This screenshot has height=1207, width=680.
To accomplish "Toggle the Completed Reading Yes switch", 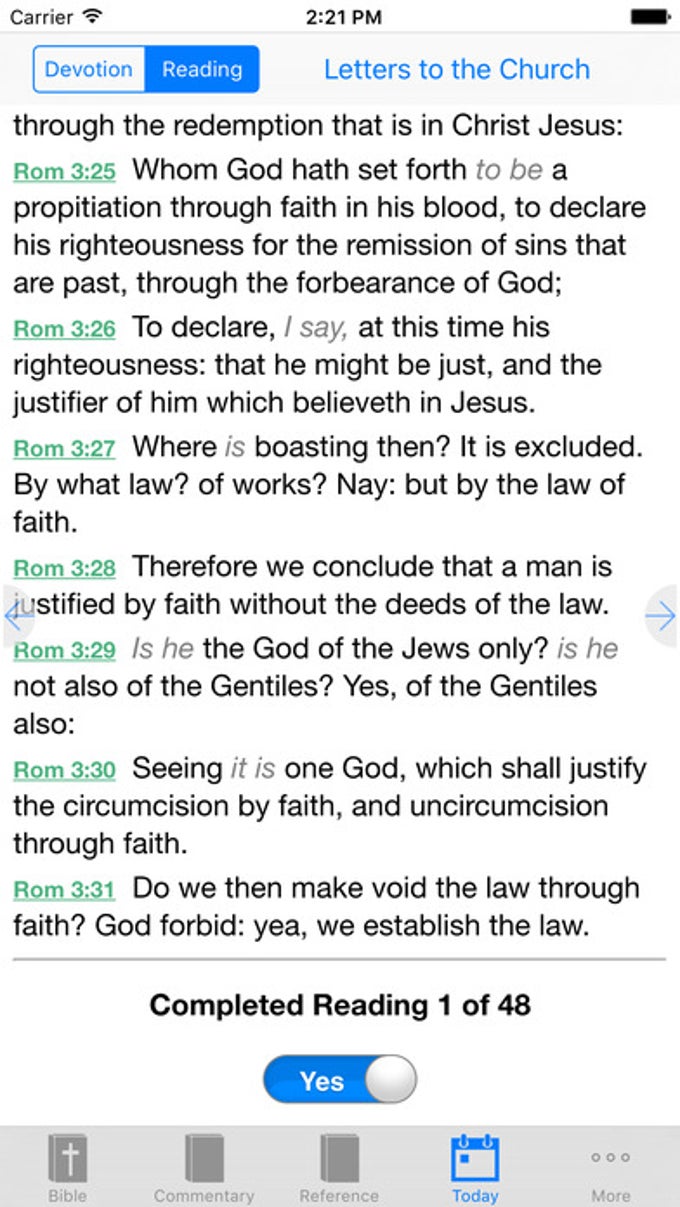I will coord(340,1080).
